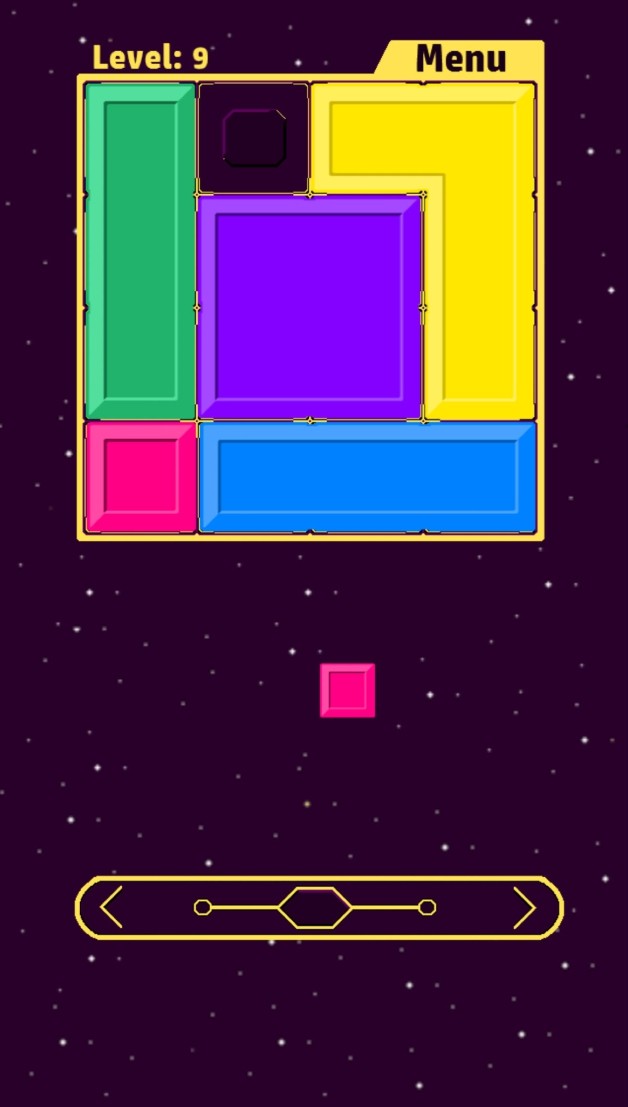Select the large purple square block

310,307
